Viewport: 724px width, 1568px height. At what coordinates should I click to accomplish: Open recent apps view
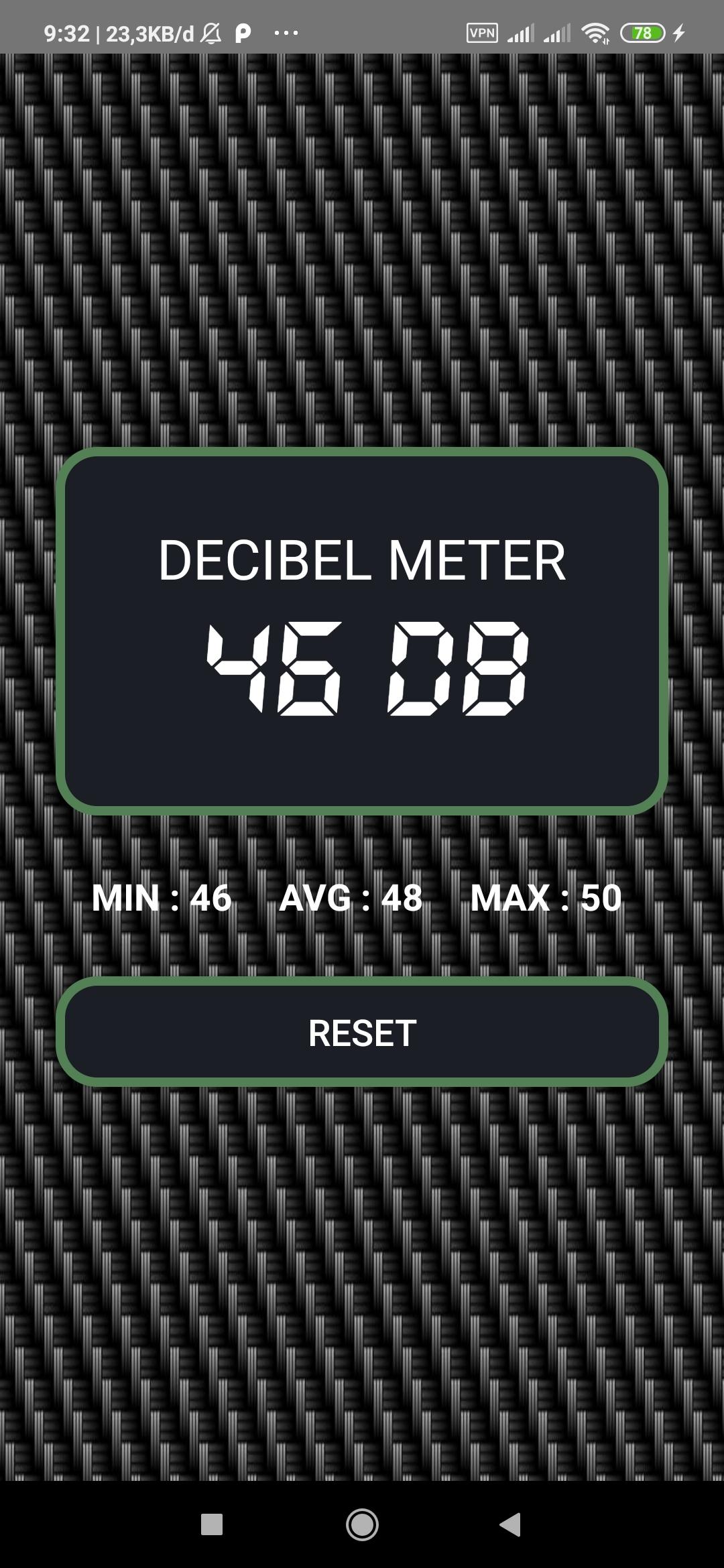212,1524
